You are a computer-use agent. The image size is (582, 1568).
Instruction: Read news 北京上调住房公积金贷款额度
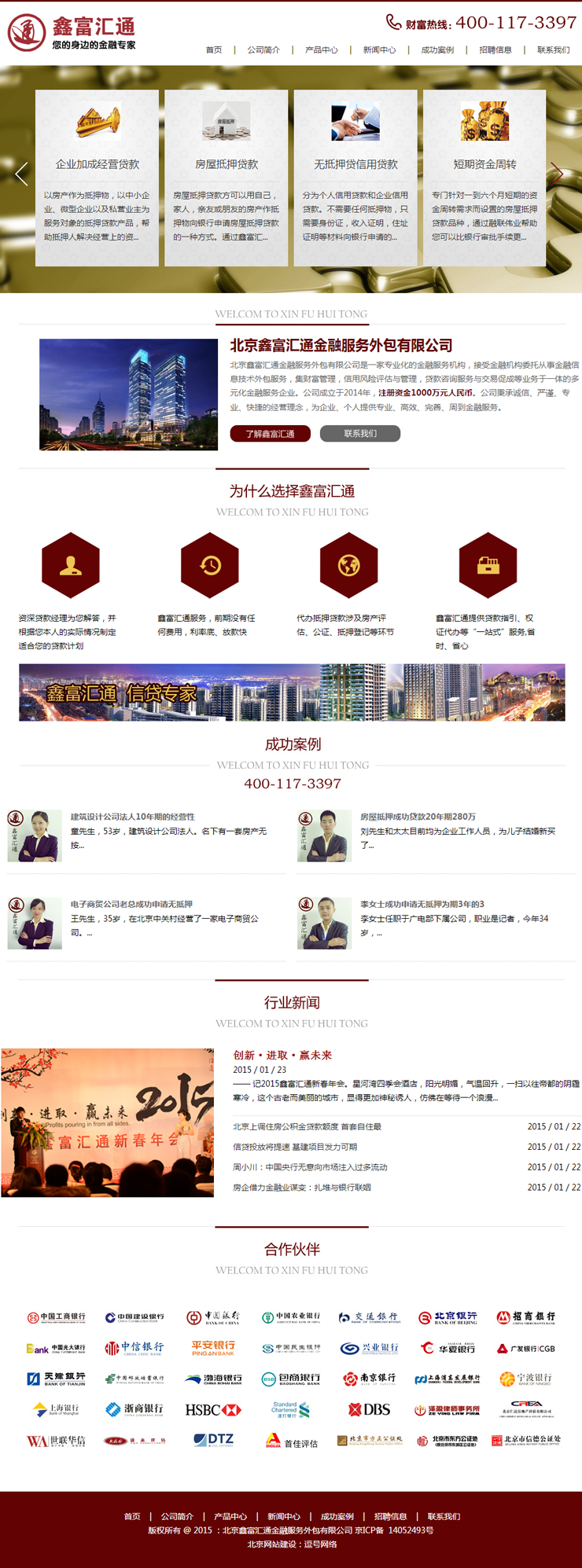coord(307,1126)
